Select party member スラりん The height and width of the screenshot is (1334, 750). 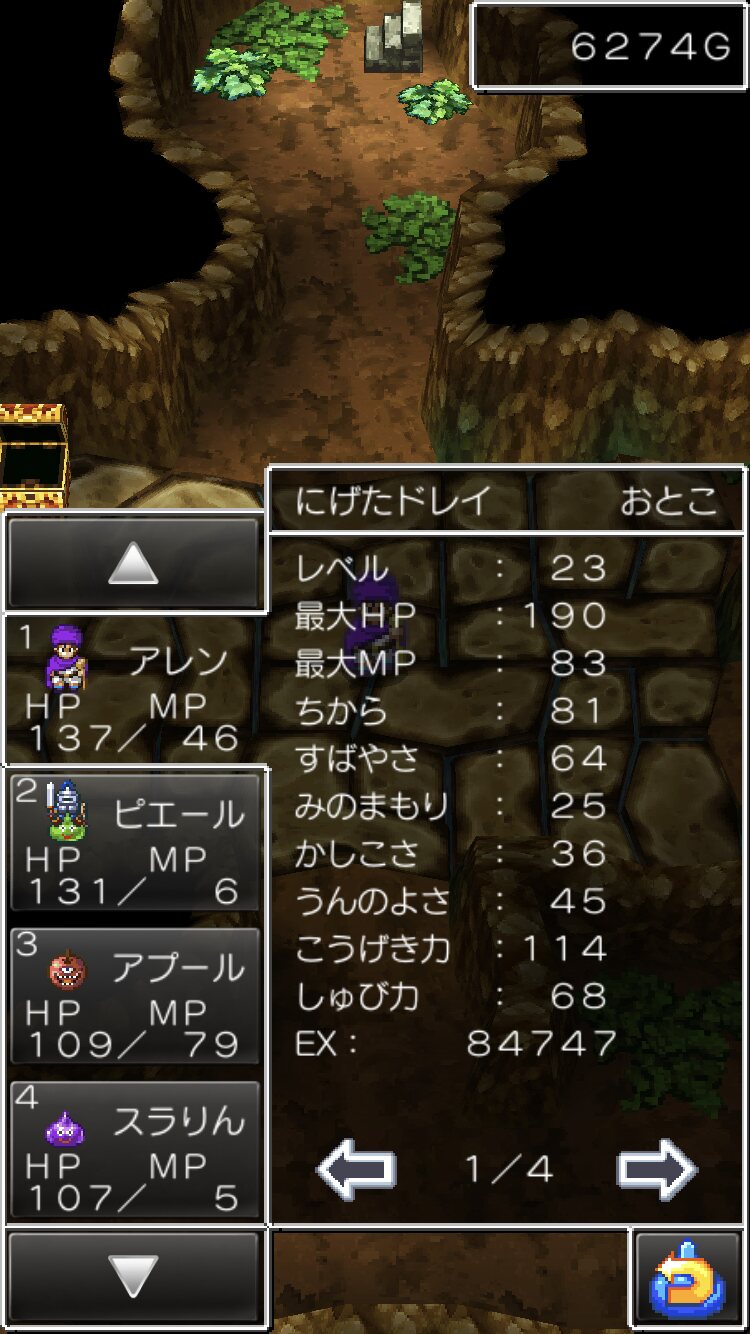[134, 1150]
